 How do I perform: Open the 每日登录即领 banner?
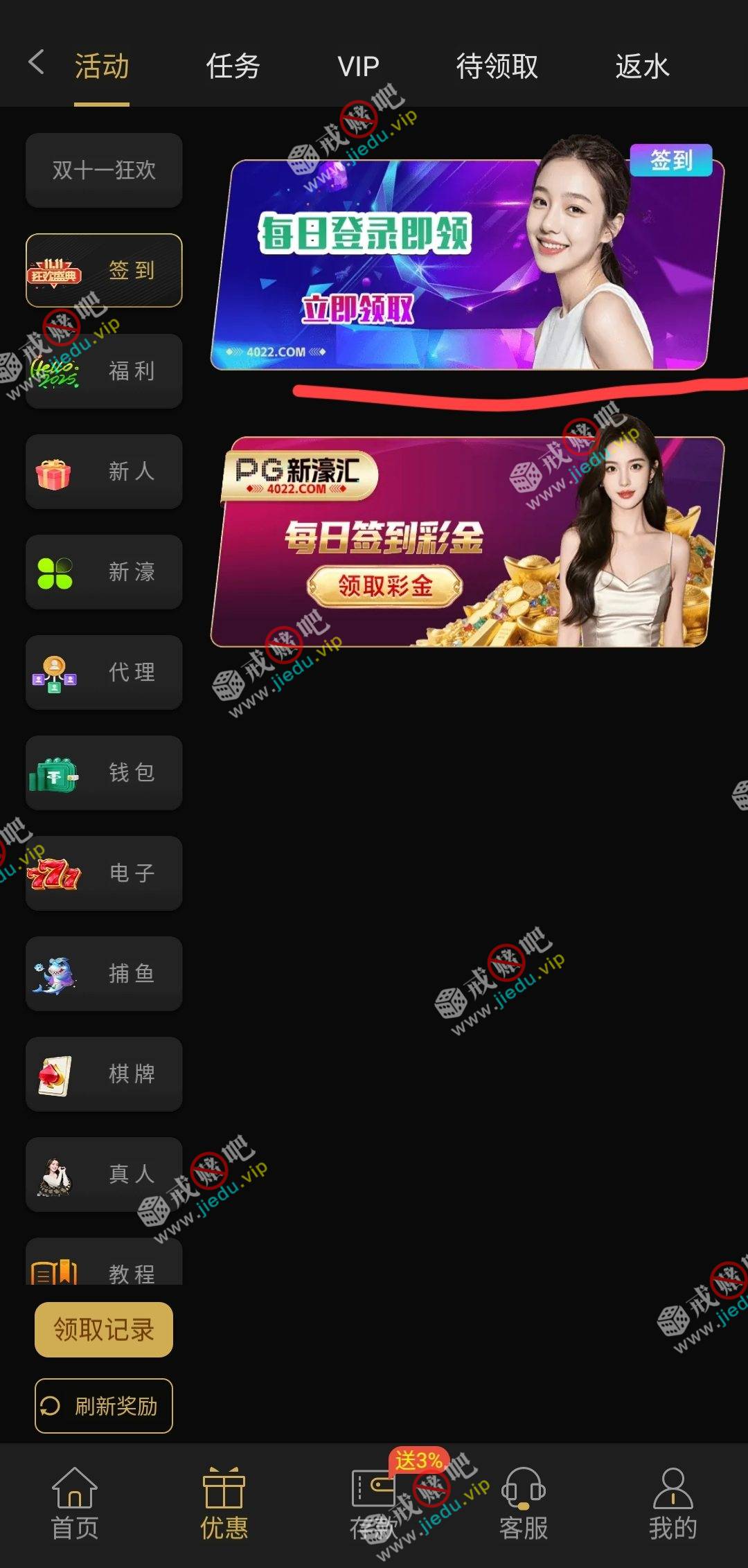tap(467, 265)
